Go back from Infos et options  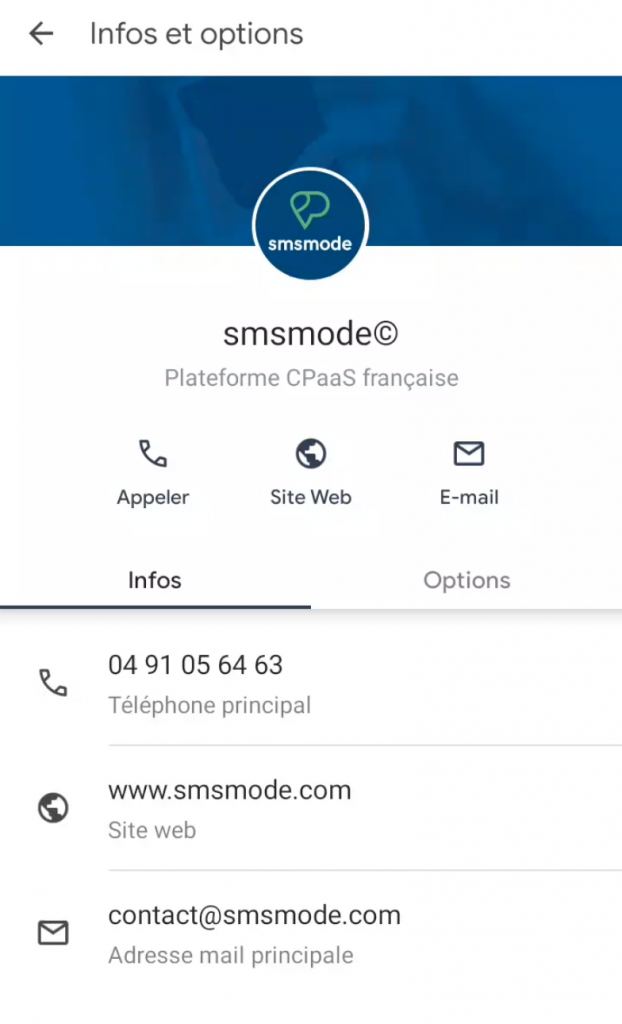pos(41,34)
